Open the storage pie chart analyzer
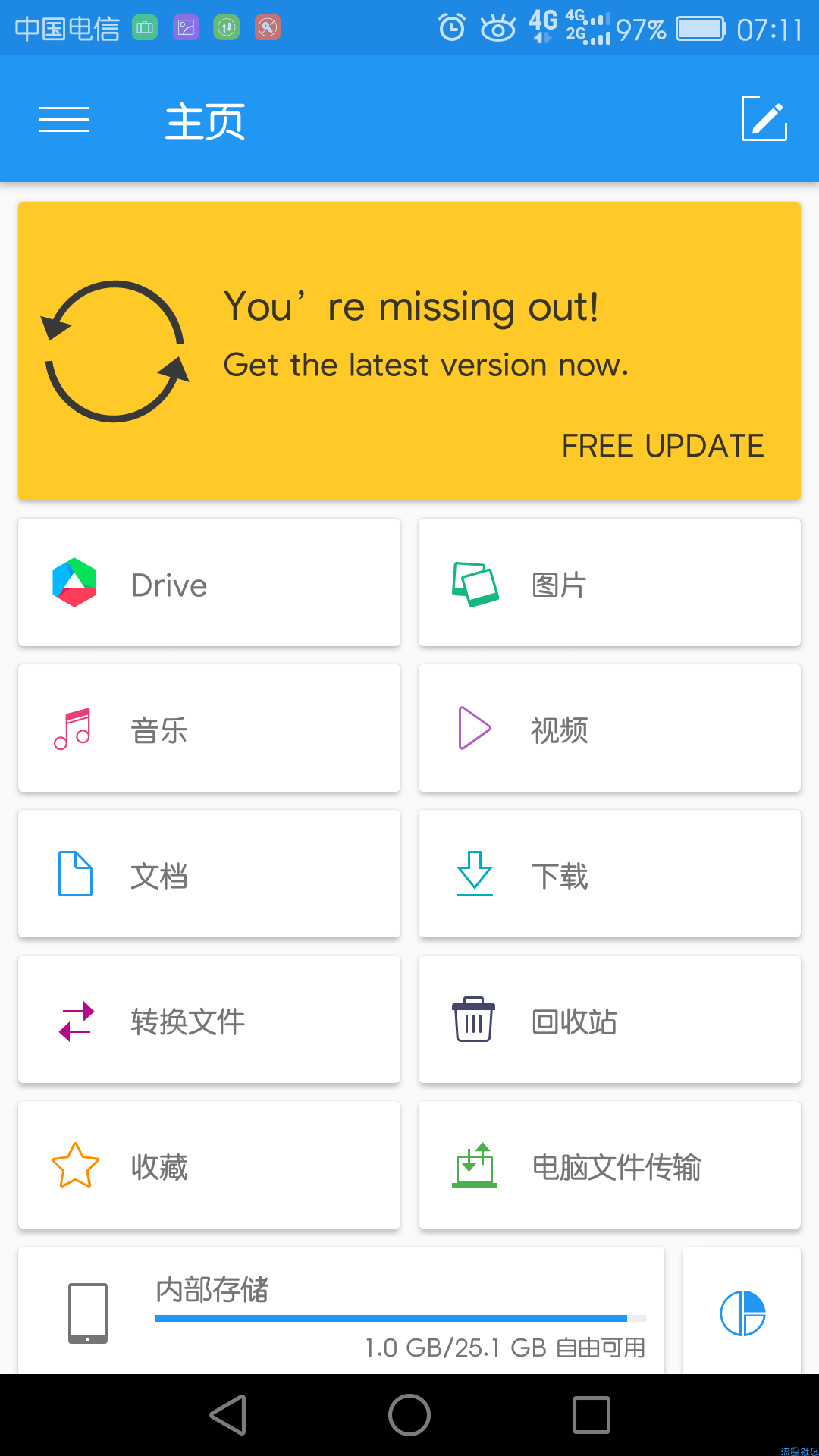The height and width of the screenshot is (1456, 819). (x=742, y=1310)
